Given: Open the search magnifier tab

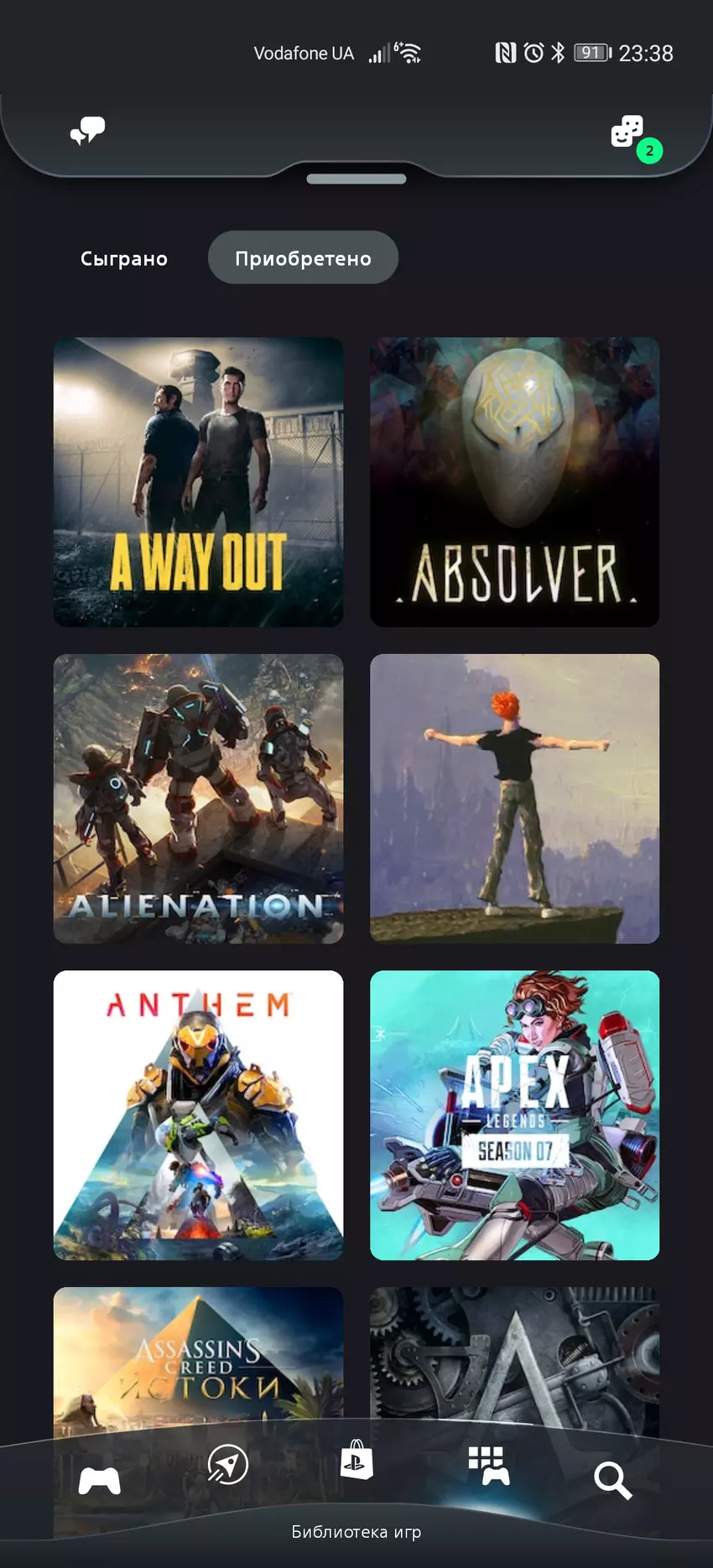Looking at the screenshot, I should (x=612, y=1481).
